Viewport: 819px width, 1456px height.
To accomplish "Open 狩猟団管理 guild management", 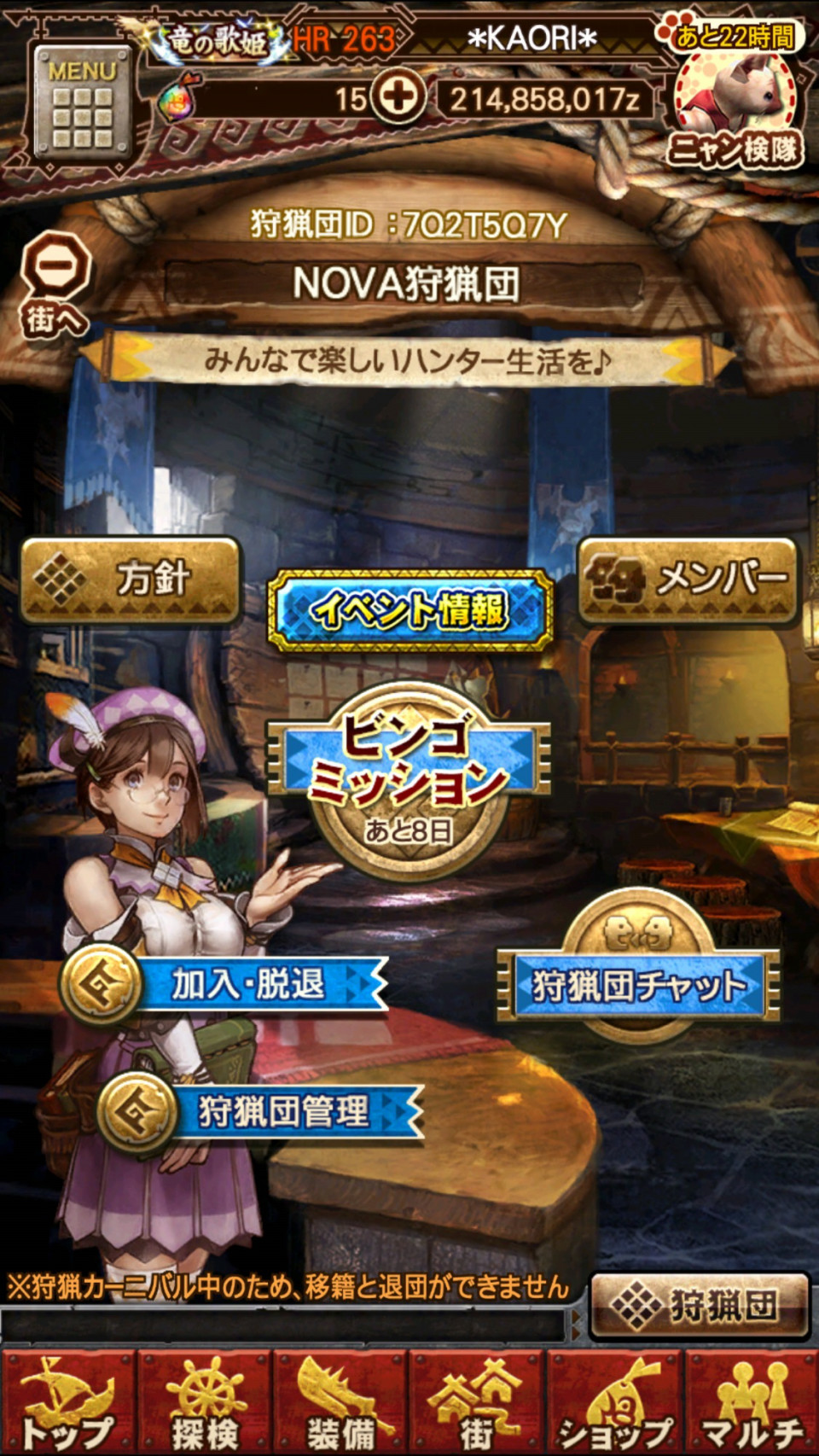I will tap(260, 1111).
